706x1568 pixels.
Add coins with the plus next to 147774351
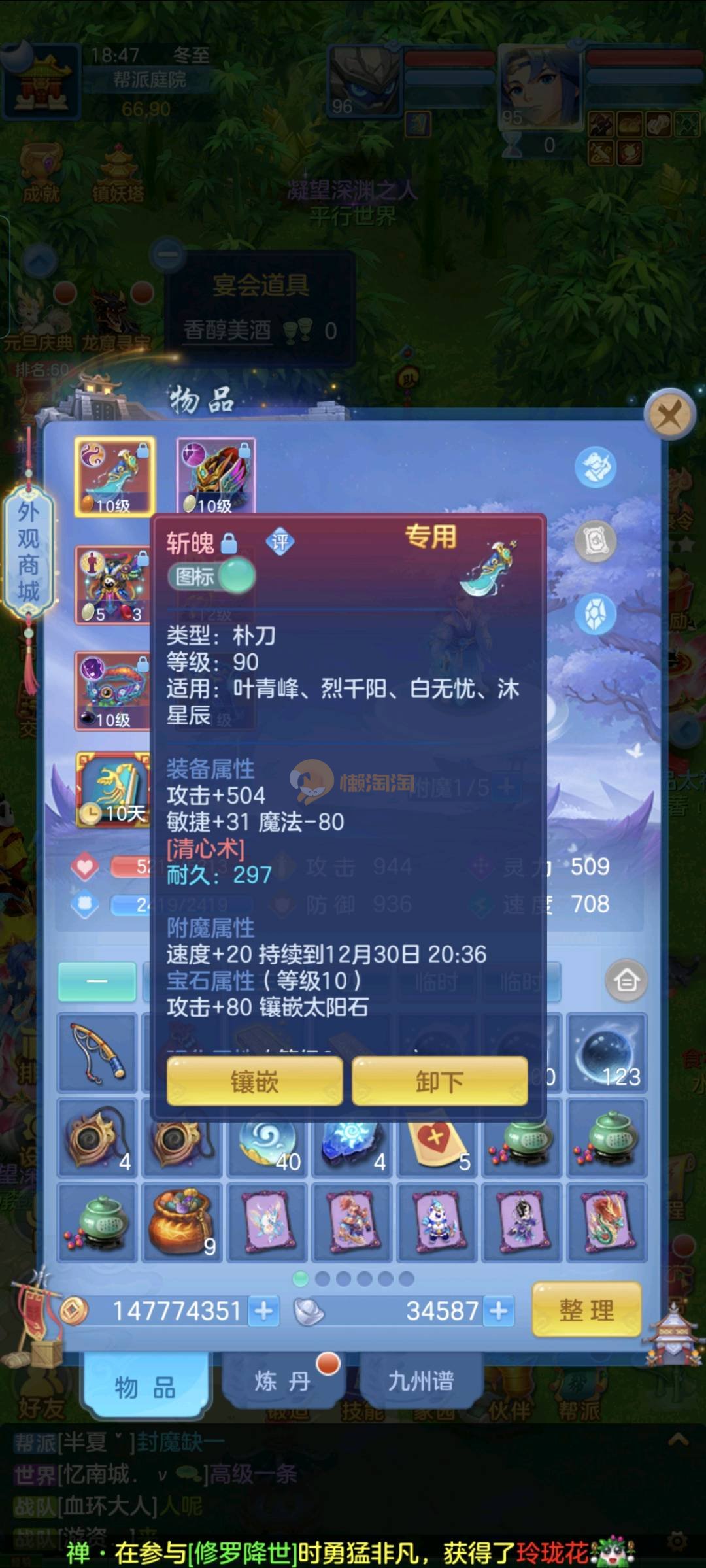coord(264,1310)
